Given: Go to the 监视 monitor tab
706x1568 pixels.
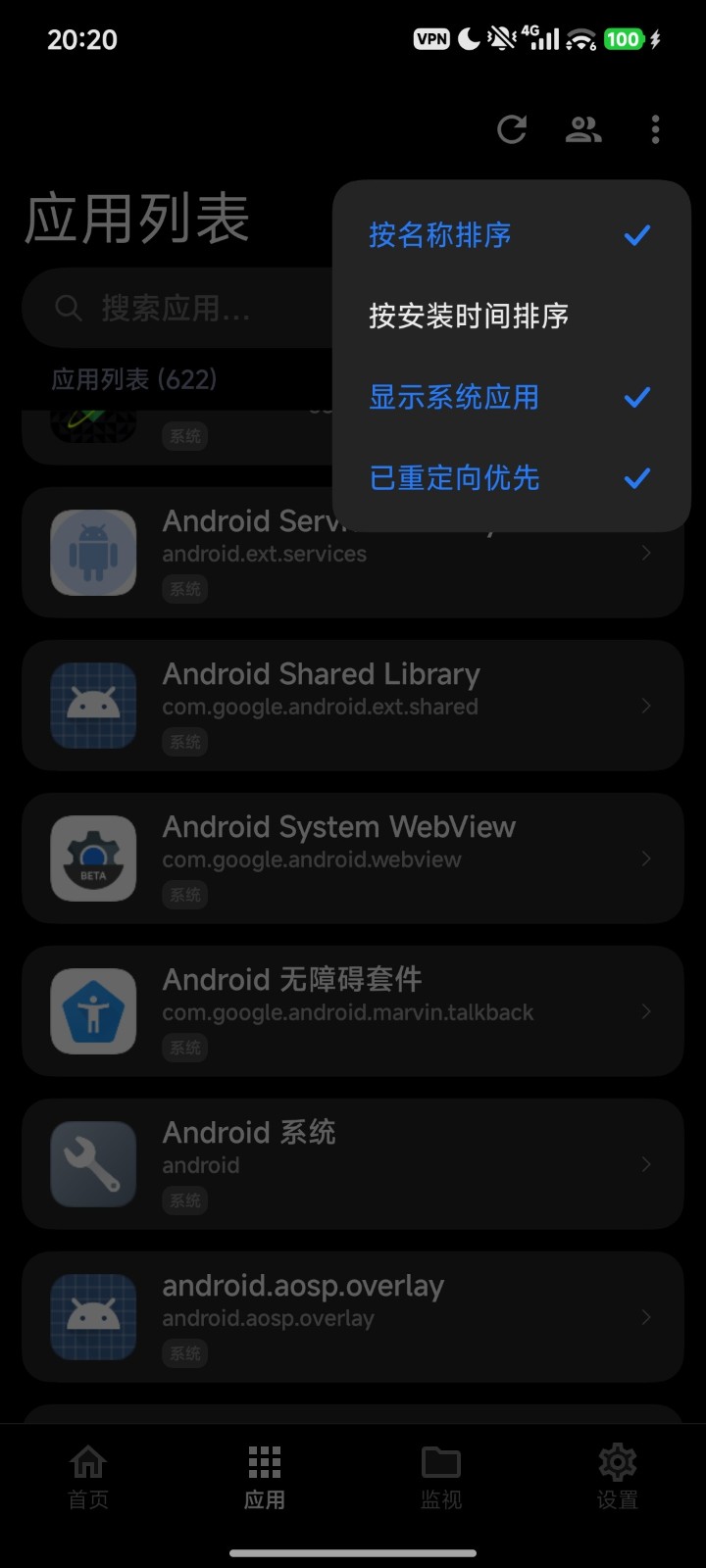Looking at the screenshot, I should [441, 1478].
